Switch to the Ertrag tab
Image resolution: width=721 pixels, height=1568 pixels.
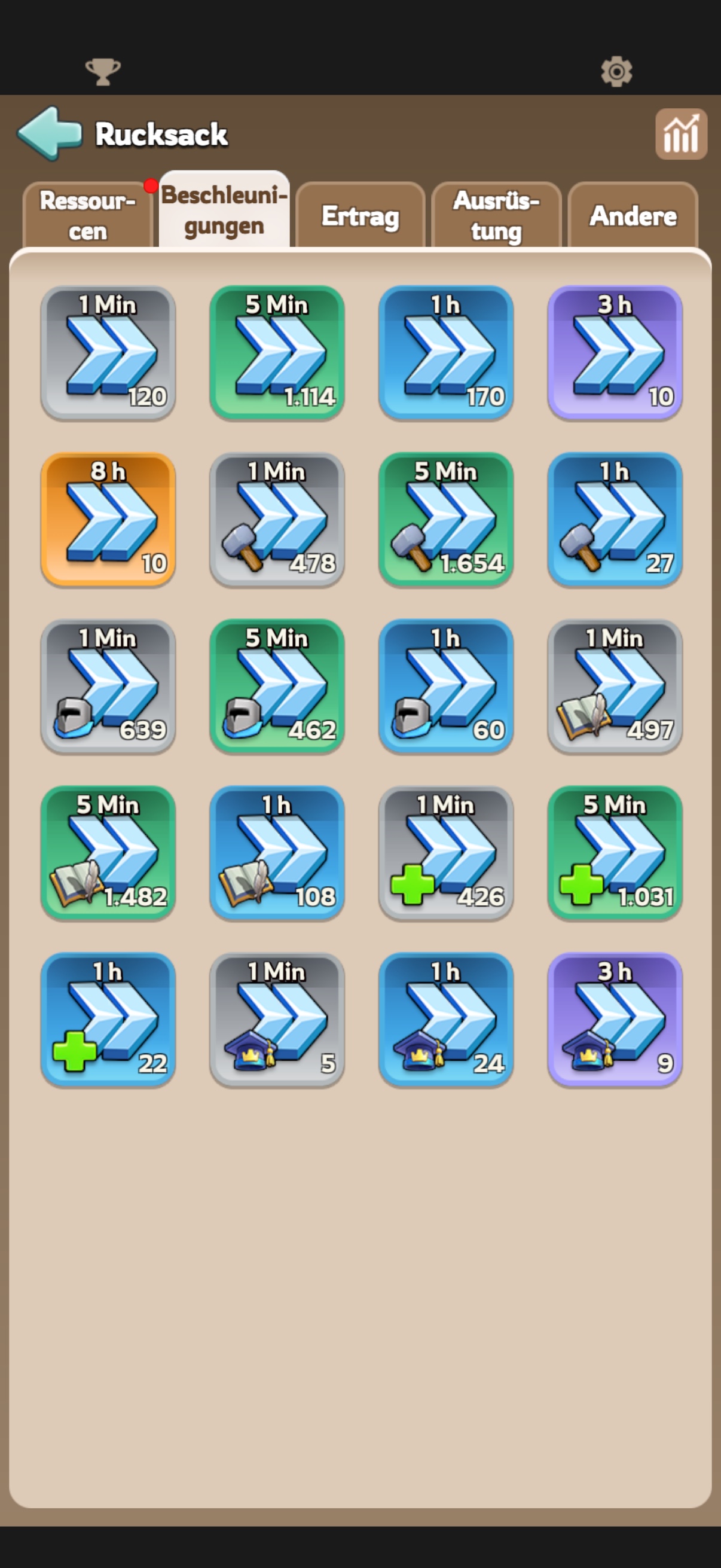click(x=360, y=215)
